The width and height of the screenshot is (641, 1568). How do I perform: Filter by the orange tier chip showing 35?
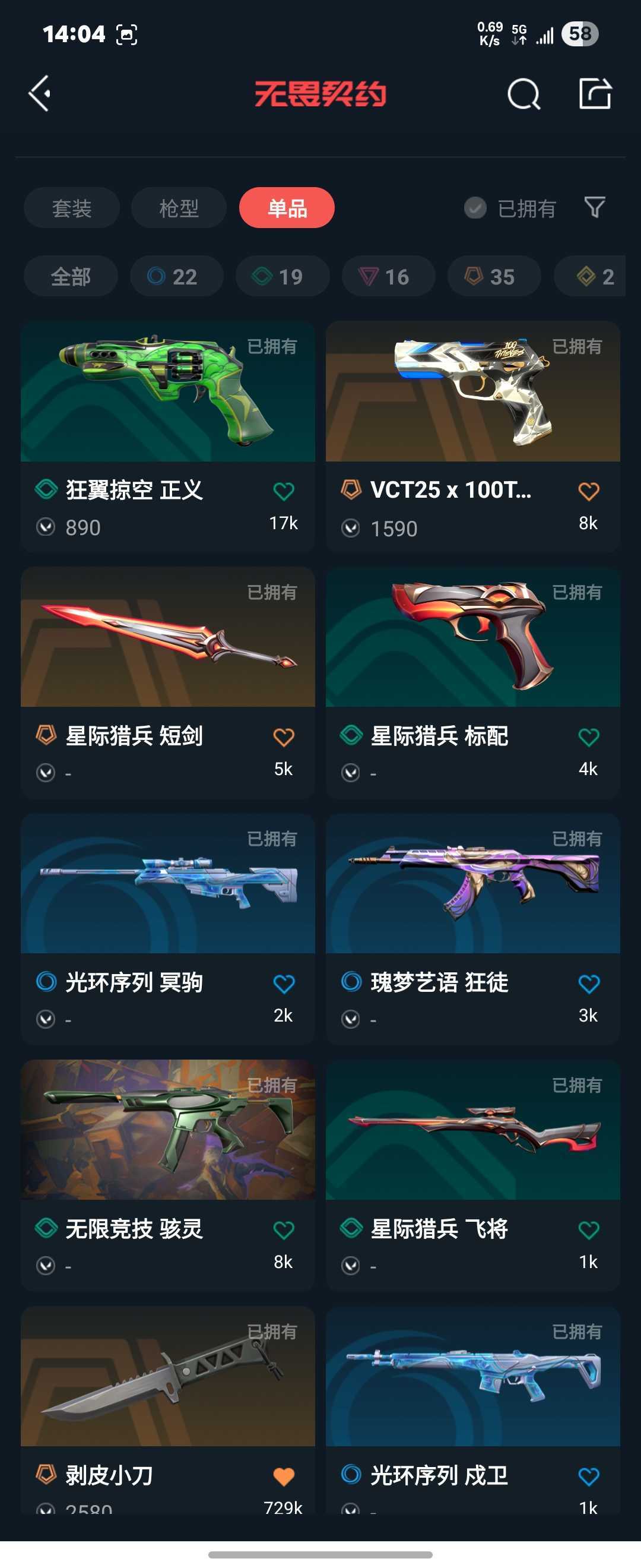point(494,277)
